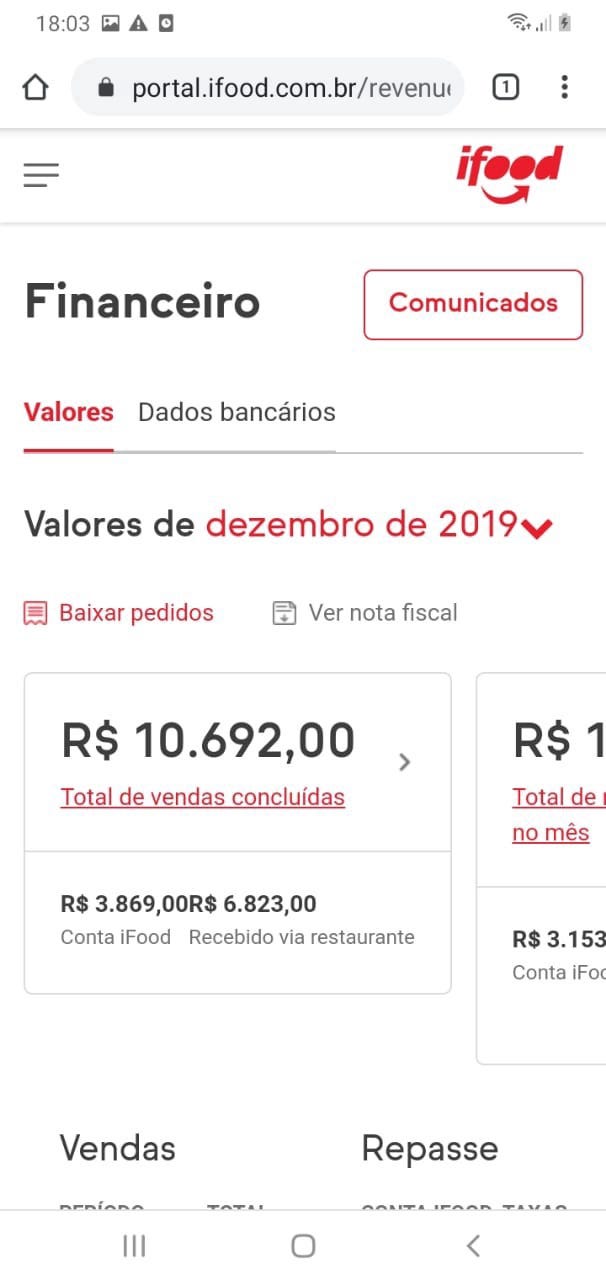Tap the chevron beside R$ 10.692,00
This screenshot has height=1280, width=606.
point(404,762)
